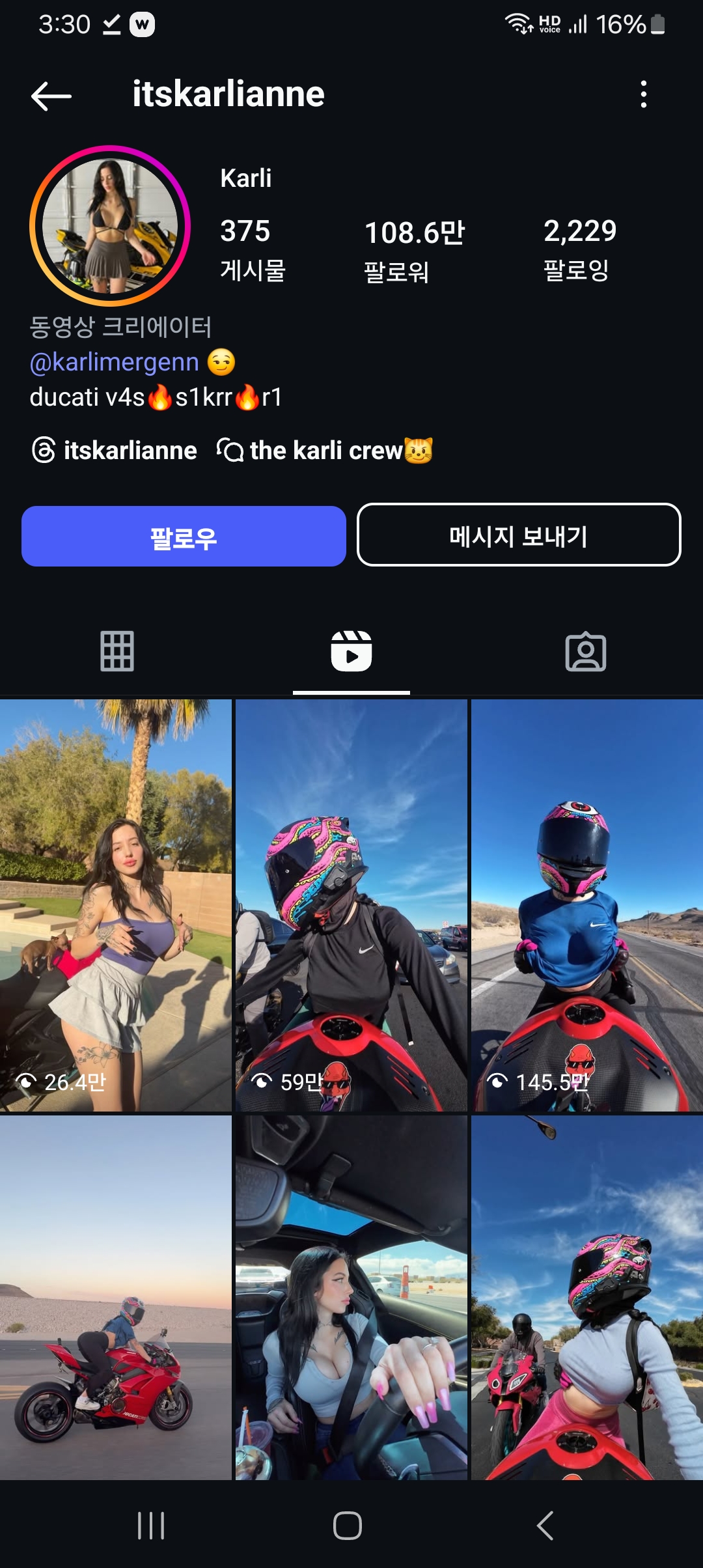Go back using the top-left arrow
Image resolution: width=703 pixels, height=1568 pixels.
pyautogui.click(x=51, y=96)
